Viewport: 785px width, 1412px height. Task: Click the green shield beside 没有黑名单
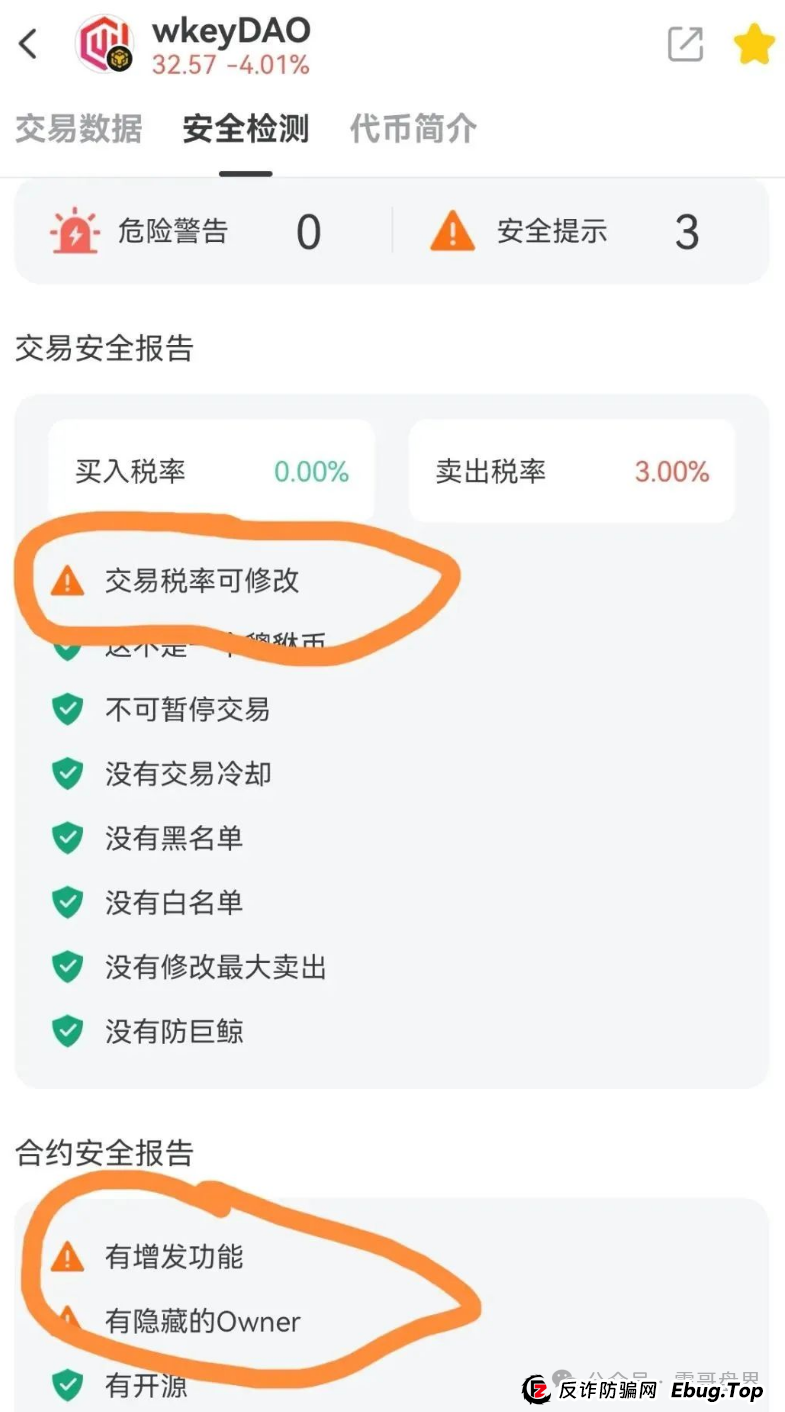[67, 839]
